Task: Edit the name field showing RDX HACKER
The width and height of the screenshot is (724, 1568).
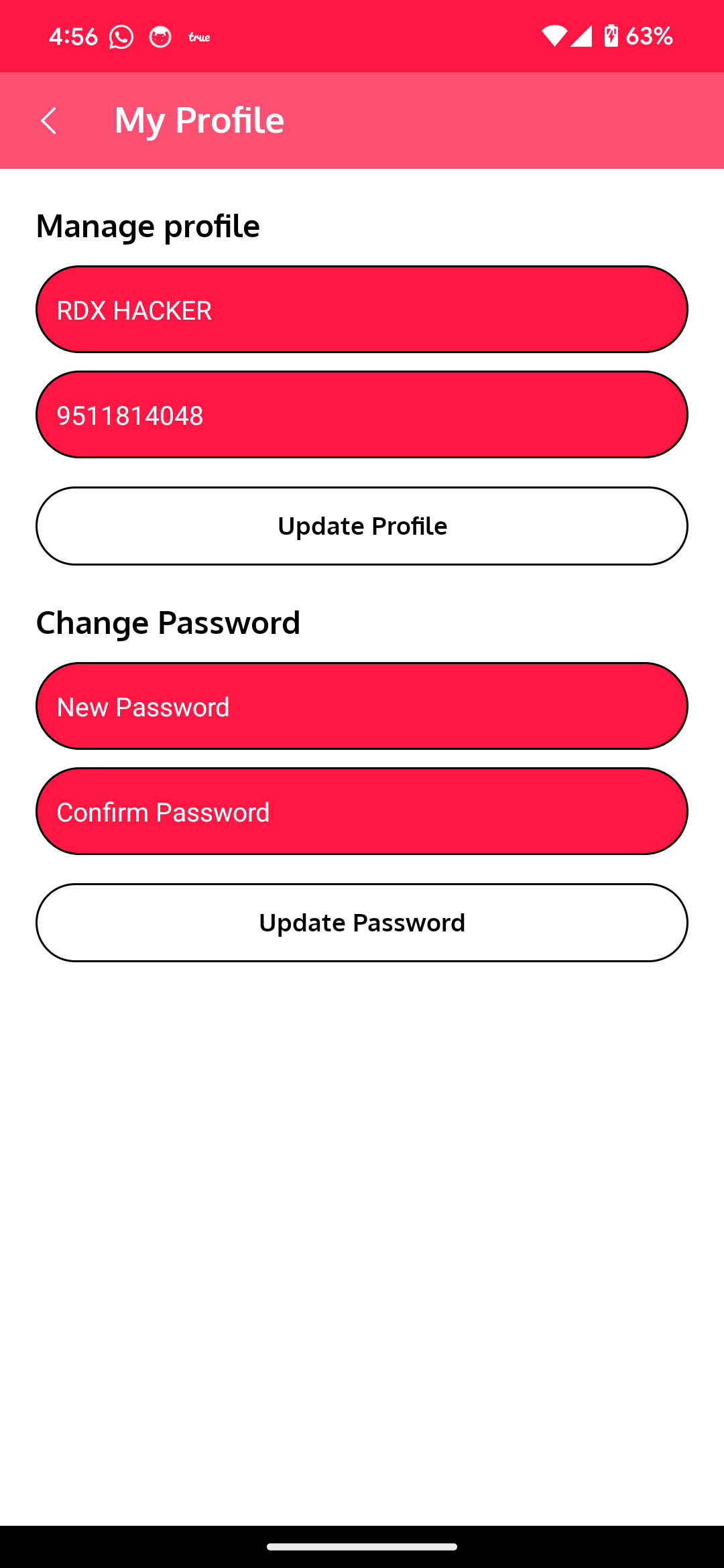Action: pyautogui.click(x=362, y=310)
